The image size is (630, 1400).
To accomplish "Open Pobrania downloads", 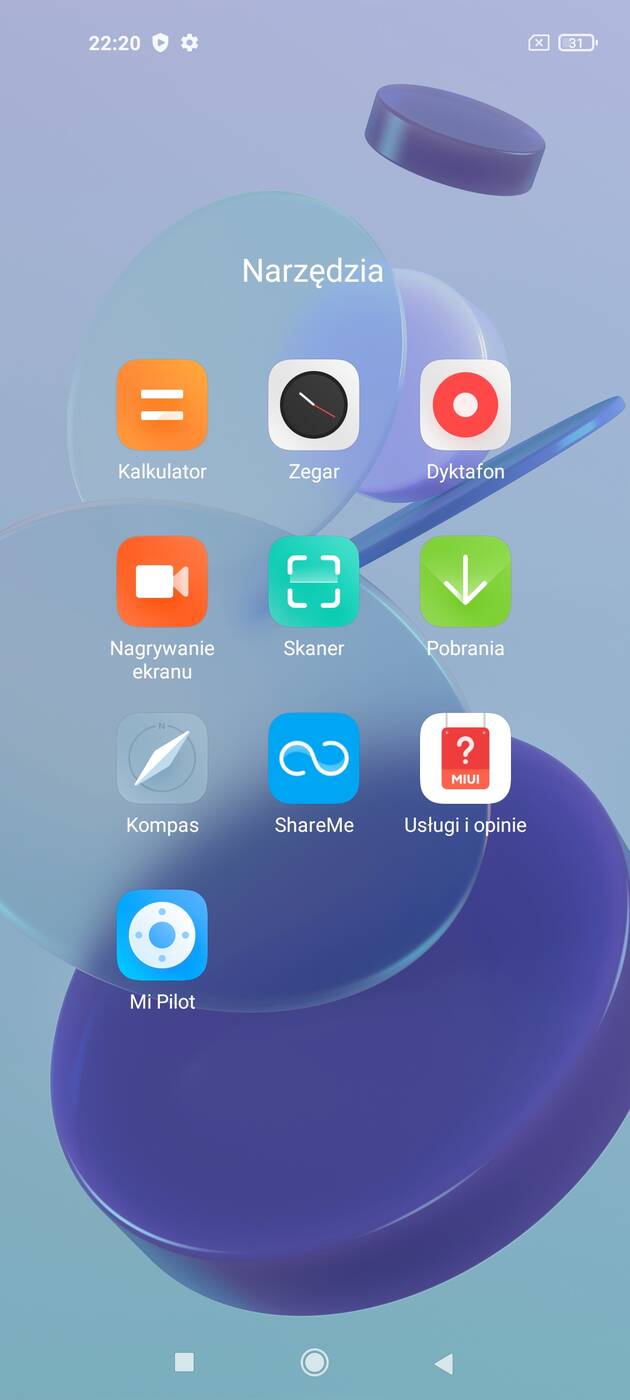I will click(x=465, y=582).
